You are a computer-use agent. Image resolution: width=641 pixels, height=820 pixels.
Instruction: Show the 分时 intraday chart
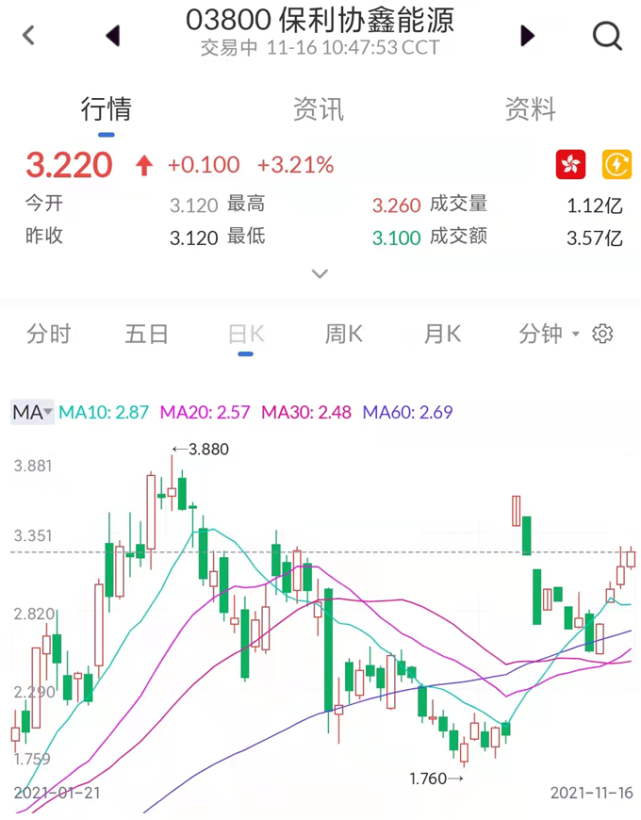(x=49, y=334)
